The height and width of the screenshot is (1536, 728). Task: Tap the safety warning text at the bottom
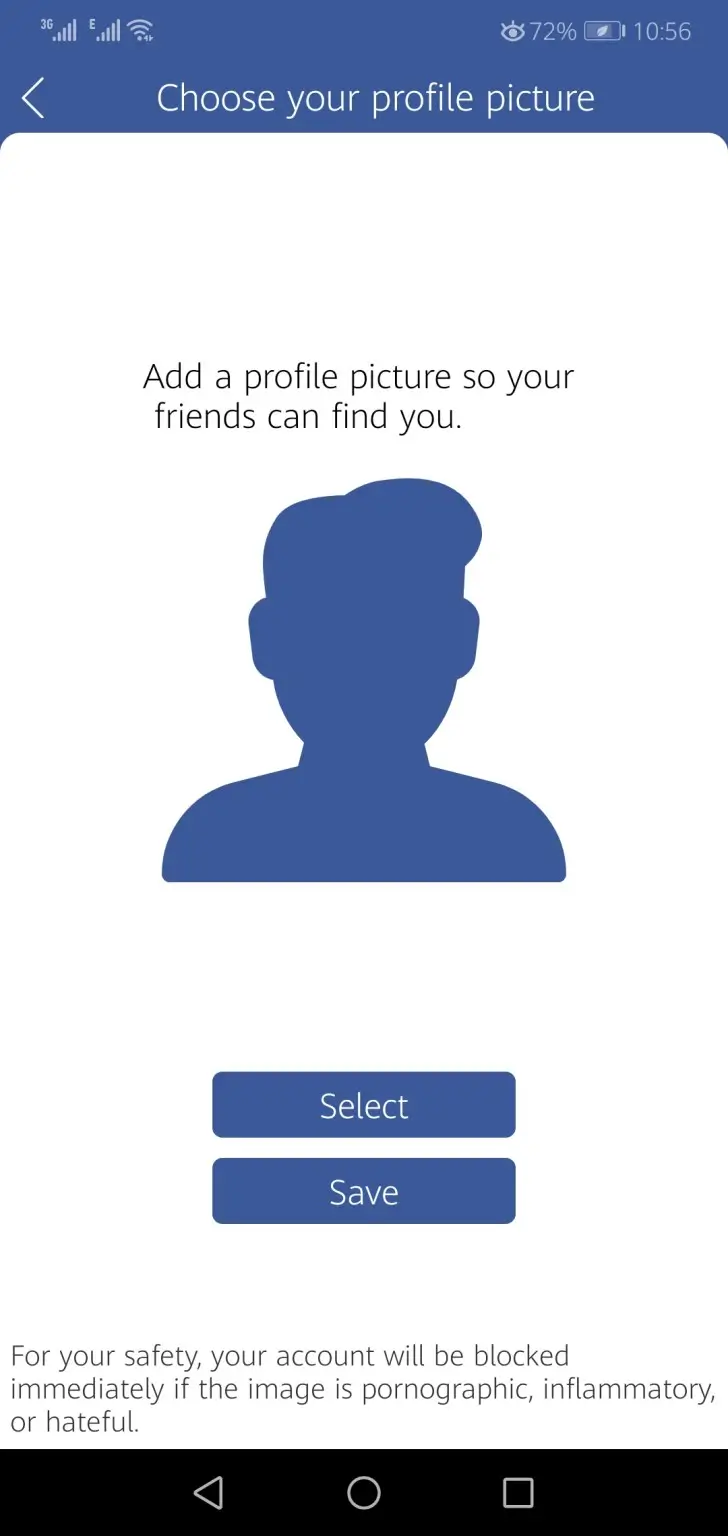(x=364, y=1389)
